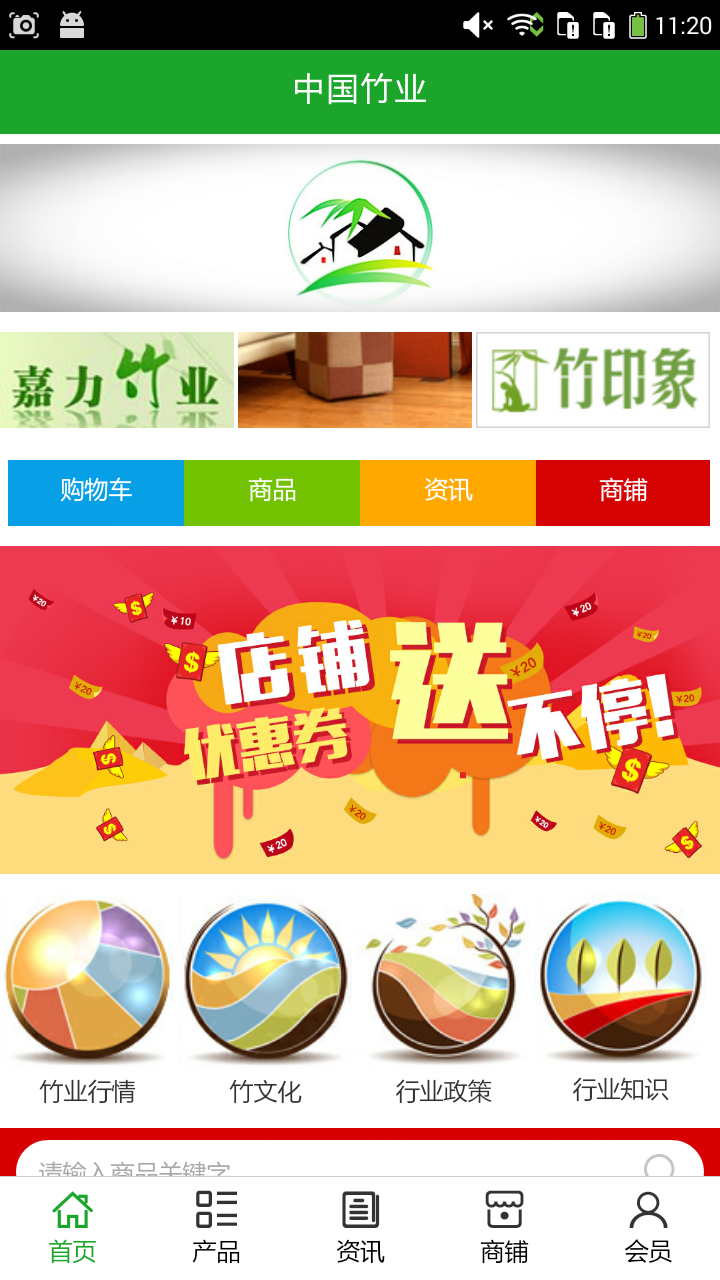Viewport: 720px width, 1280px height.
Task: Tap the muted volume status bar icon
Action: click(478, 24)
